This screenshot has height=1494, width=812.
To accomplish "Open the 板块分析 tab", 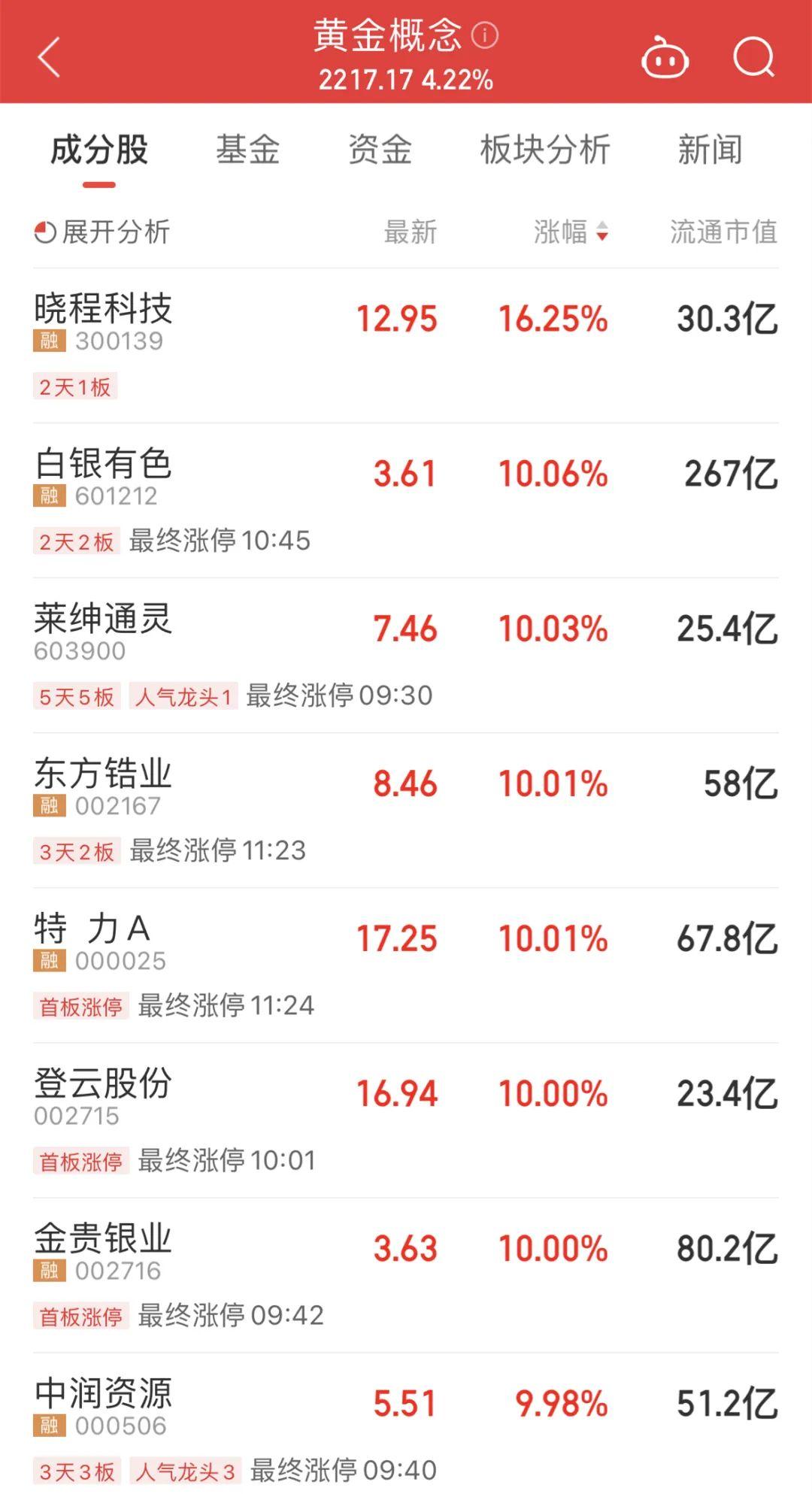I will 545,150.
